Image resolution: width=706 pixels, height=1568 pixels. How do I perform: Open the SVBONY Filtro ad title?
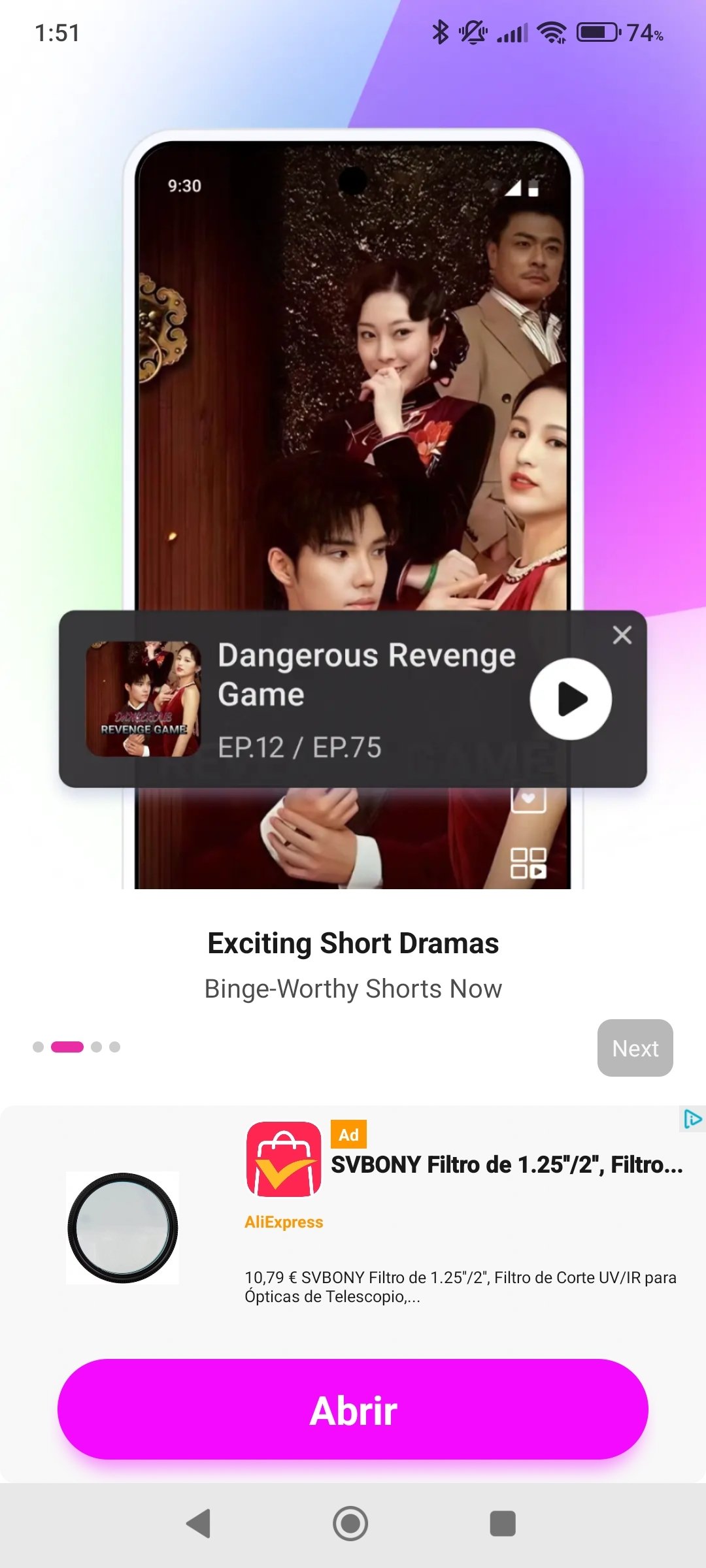click(x=507, y=1165)
